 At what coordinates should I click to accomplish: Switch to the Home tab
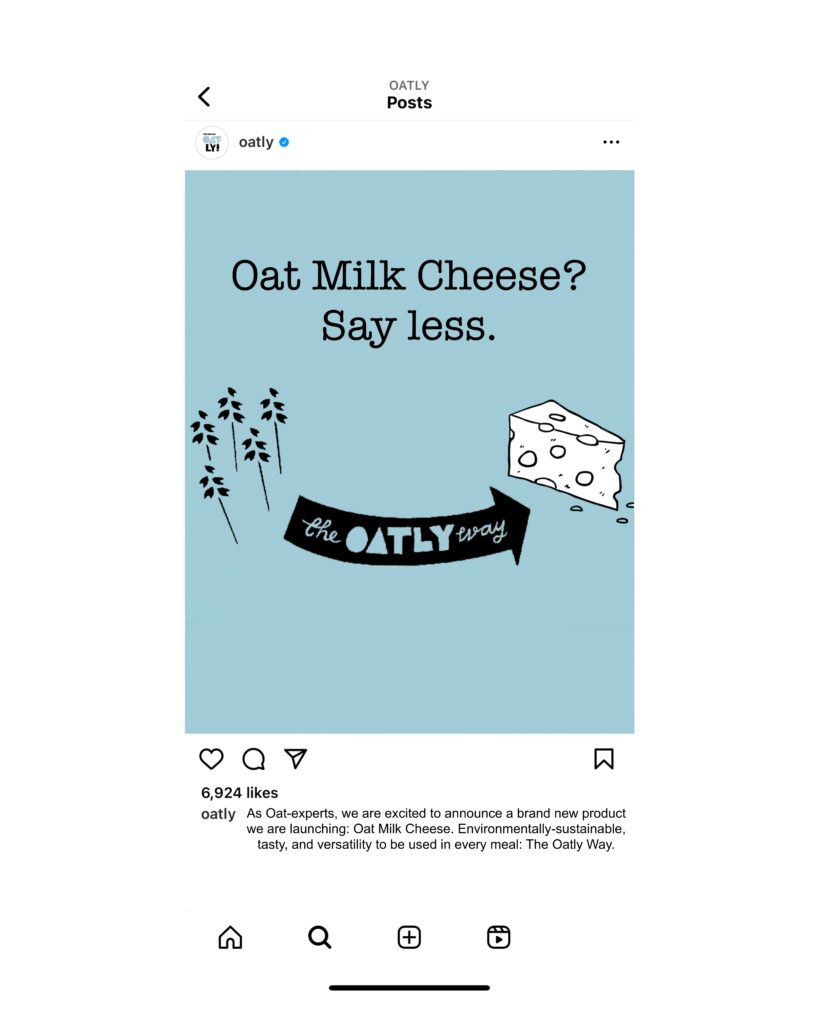[230, 937]
